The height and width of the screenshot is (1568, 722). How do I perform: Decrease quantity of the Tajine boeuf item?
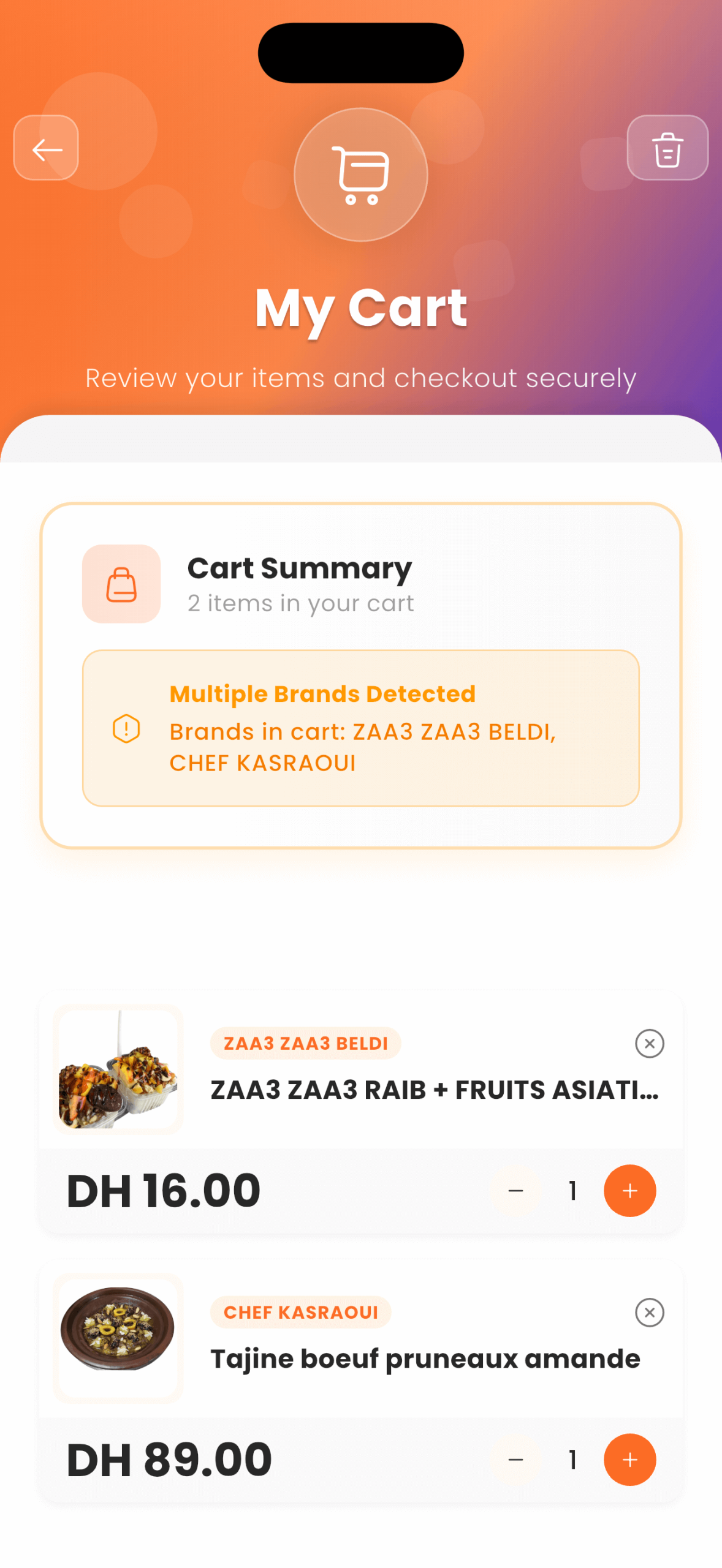[515, 1459]
